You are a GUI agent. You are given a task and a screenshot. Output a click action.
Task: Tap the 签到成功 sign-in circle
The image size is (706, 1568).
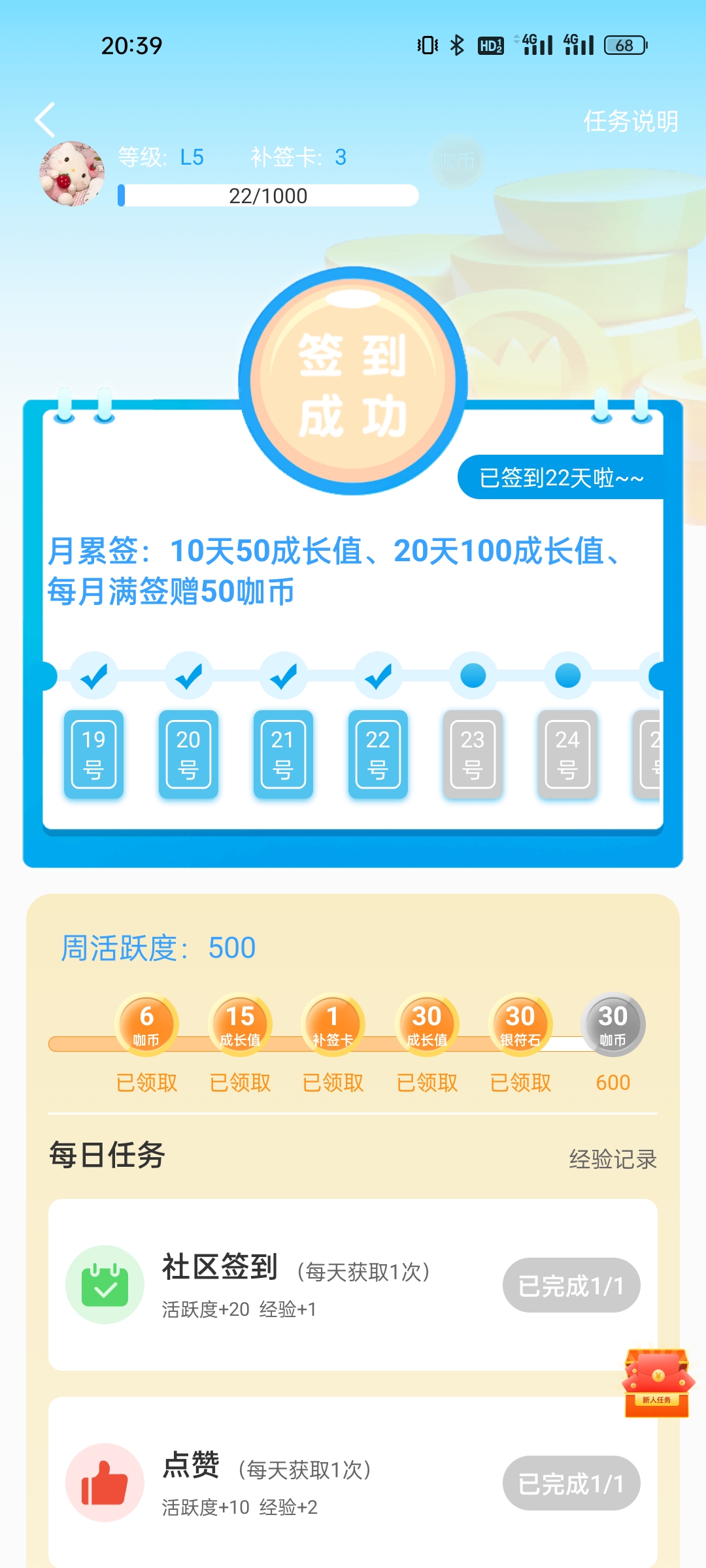tap(353, 382)
